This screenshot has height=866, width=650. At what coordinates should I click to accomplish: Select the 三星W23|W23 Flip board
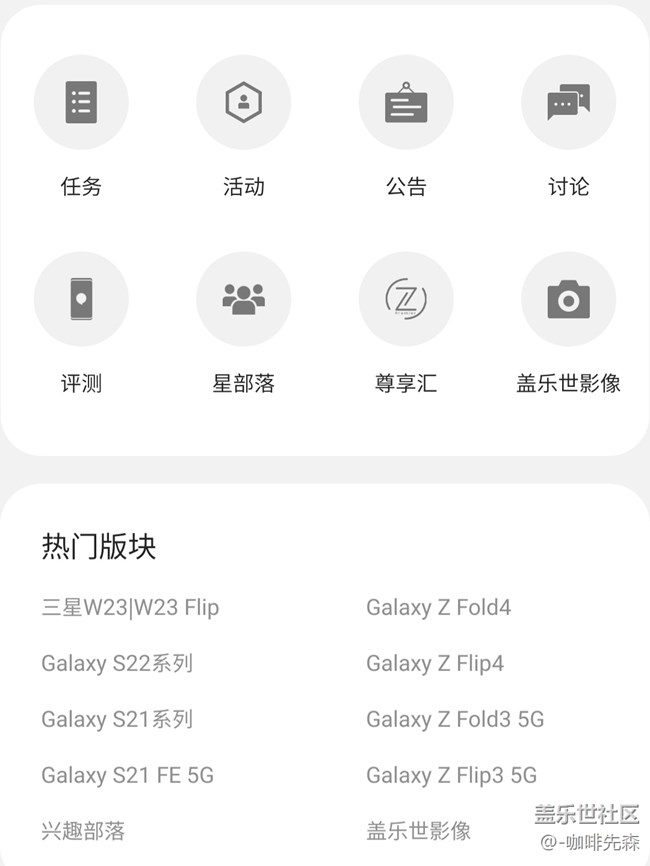coord(130,607)
